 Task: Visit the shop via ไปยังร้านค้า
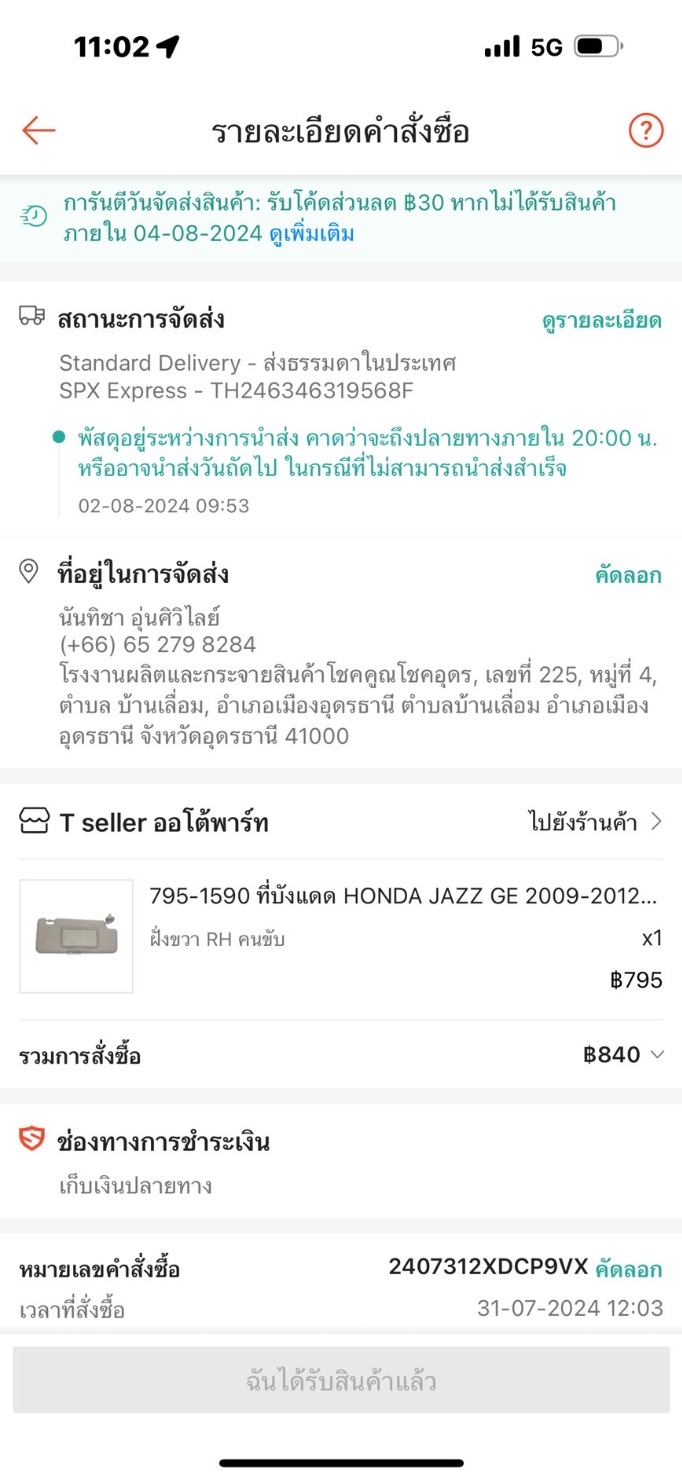point(595,822)
